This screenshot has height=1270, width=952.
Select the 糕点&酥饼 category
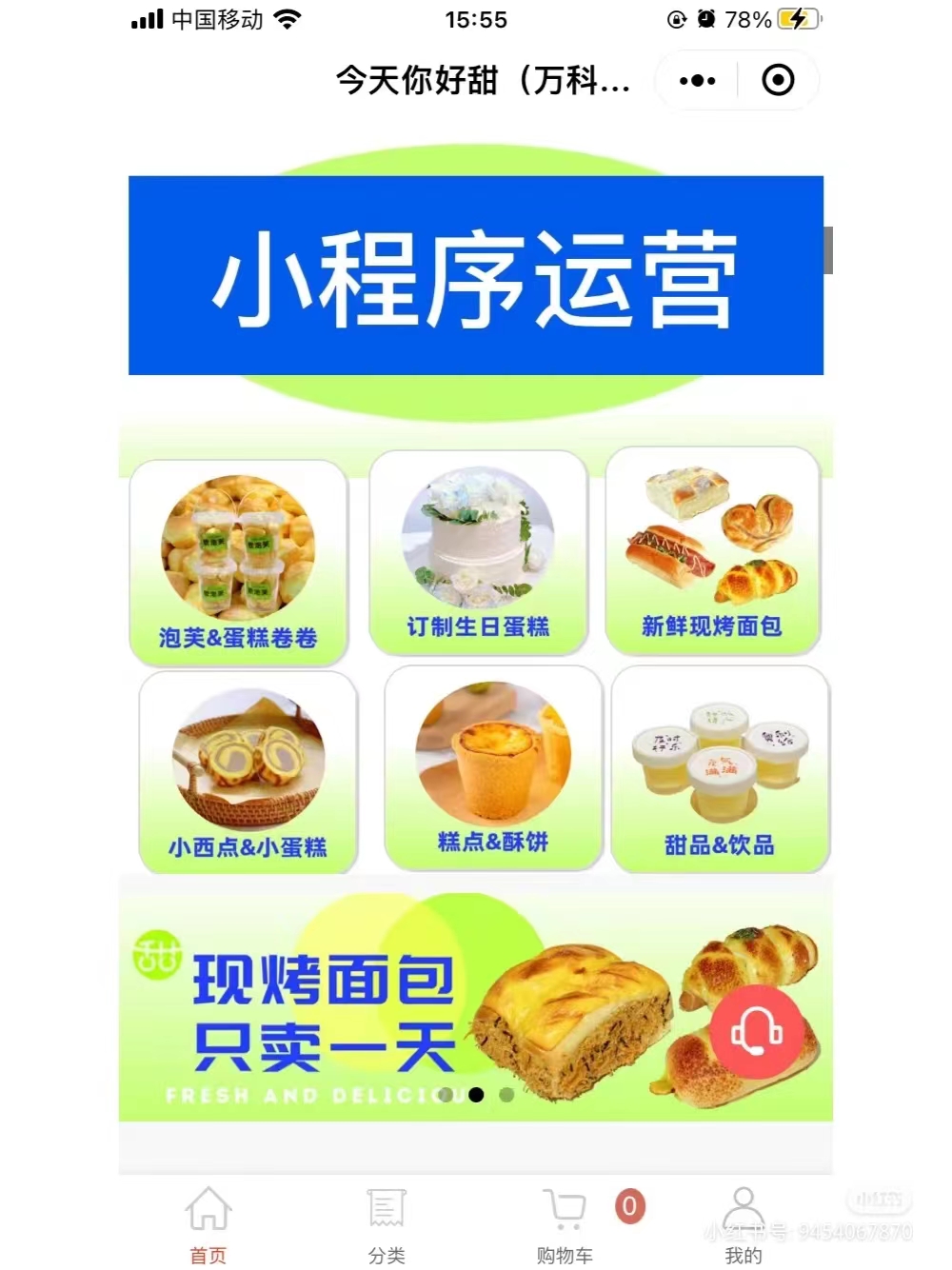pos(493,767)
